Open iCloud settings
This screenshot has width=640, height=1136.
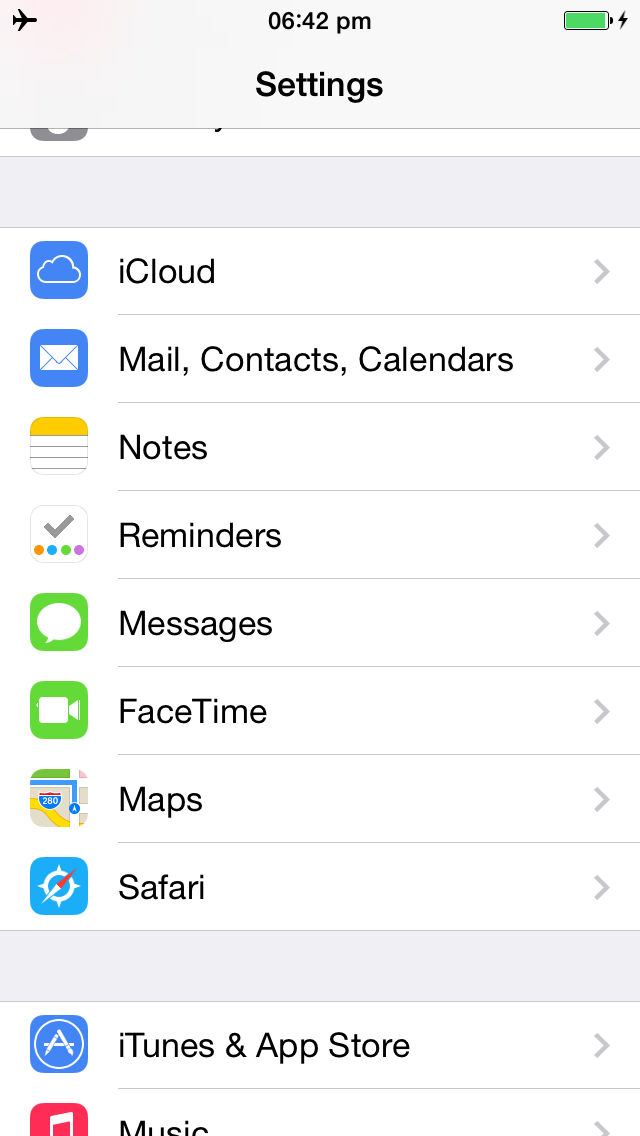(x=320, y=271)
